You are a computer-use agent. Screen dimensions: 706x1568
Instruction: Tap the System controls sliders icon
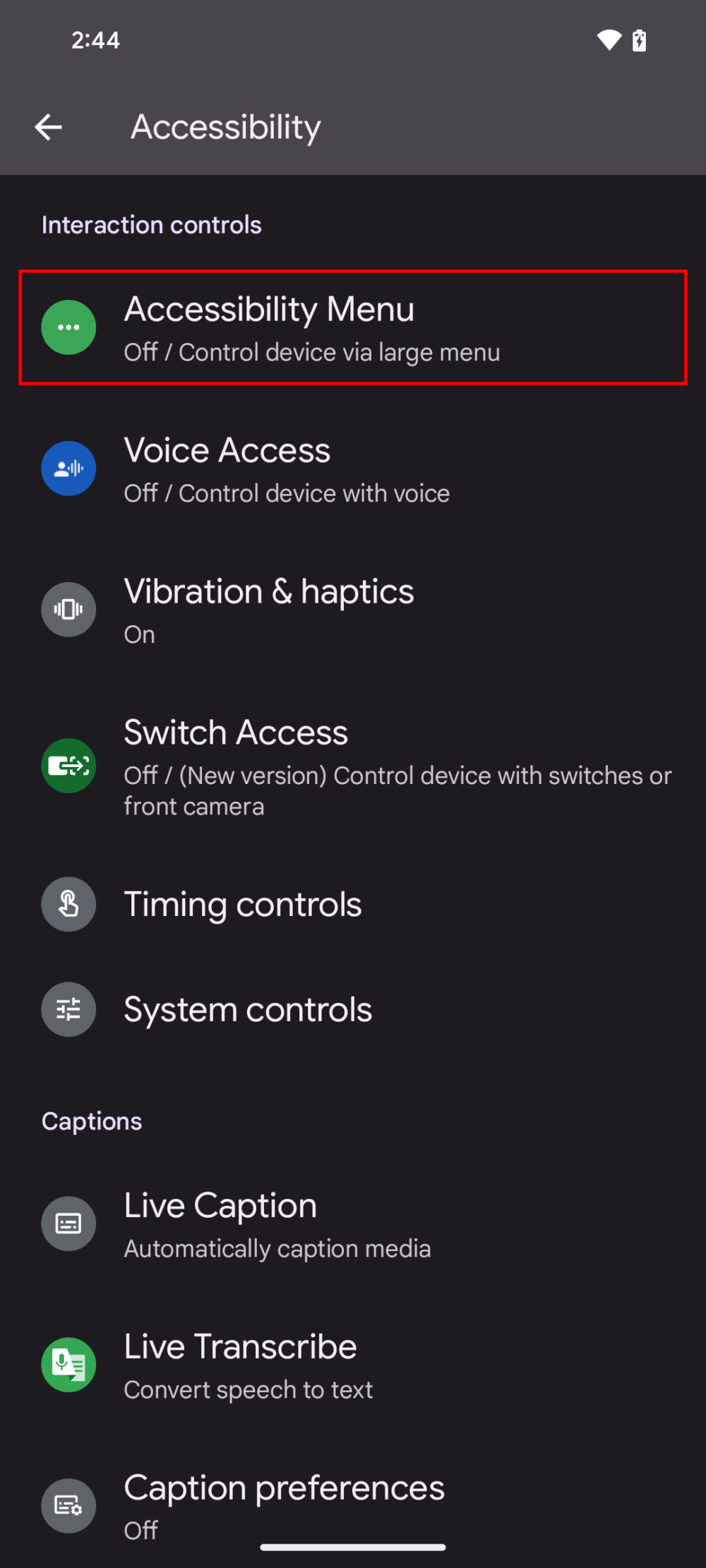point(68,1009)
